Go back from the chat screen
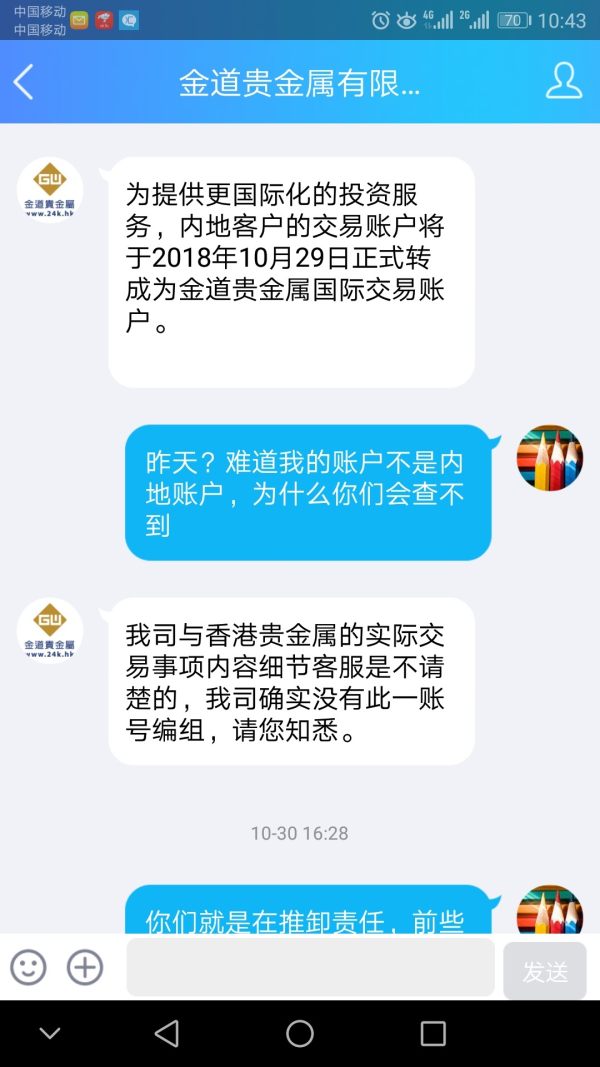Viewport: 600px width, 1067px height. click(24, 82)
